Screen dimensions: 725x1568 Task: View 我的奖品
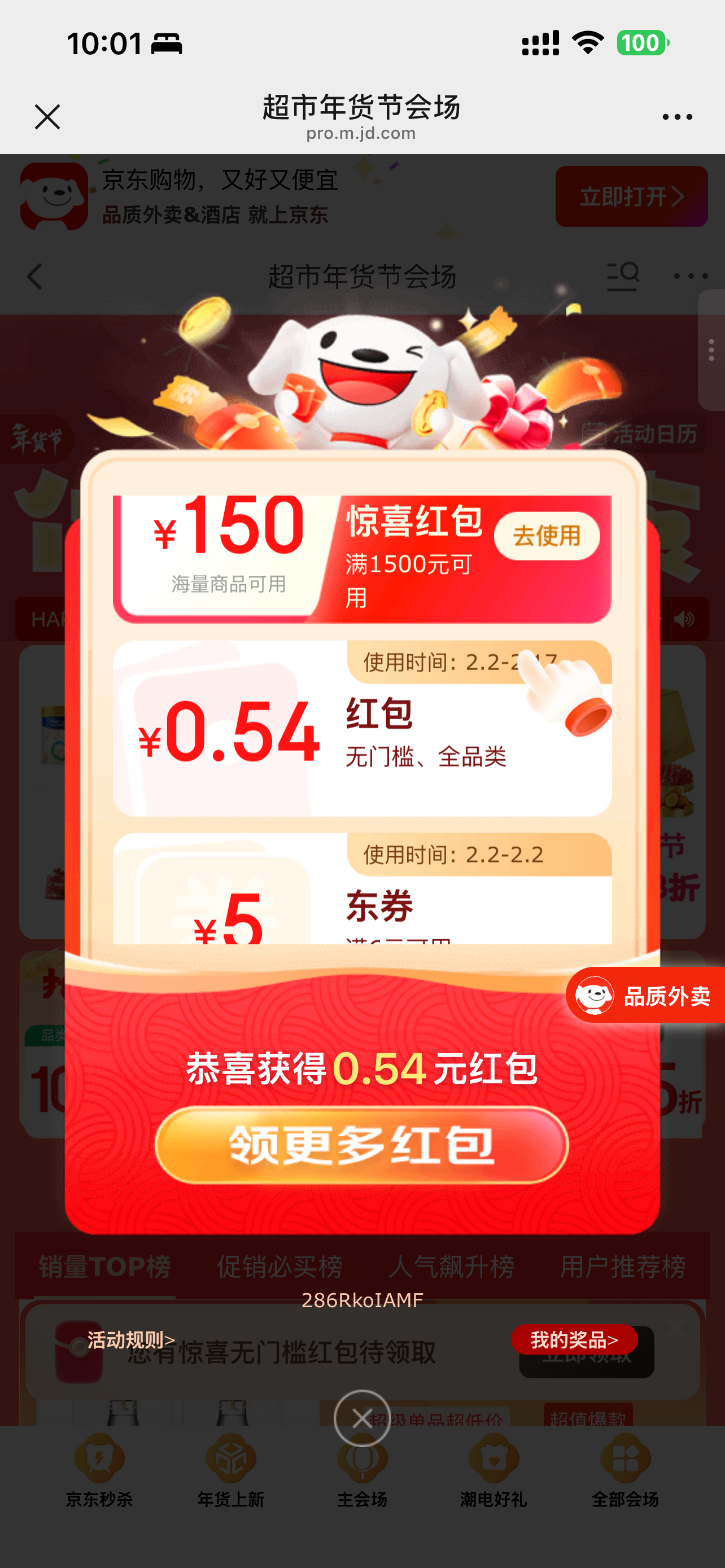(x=574, y=1340)
